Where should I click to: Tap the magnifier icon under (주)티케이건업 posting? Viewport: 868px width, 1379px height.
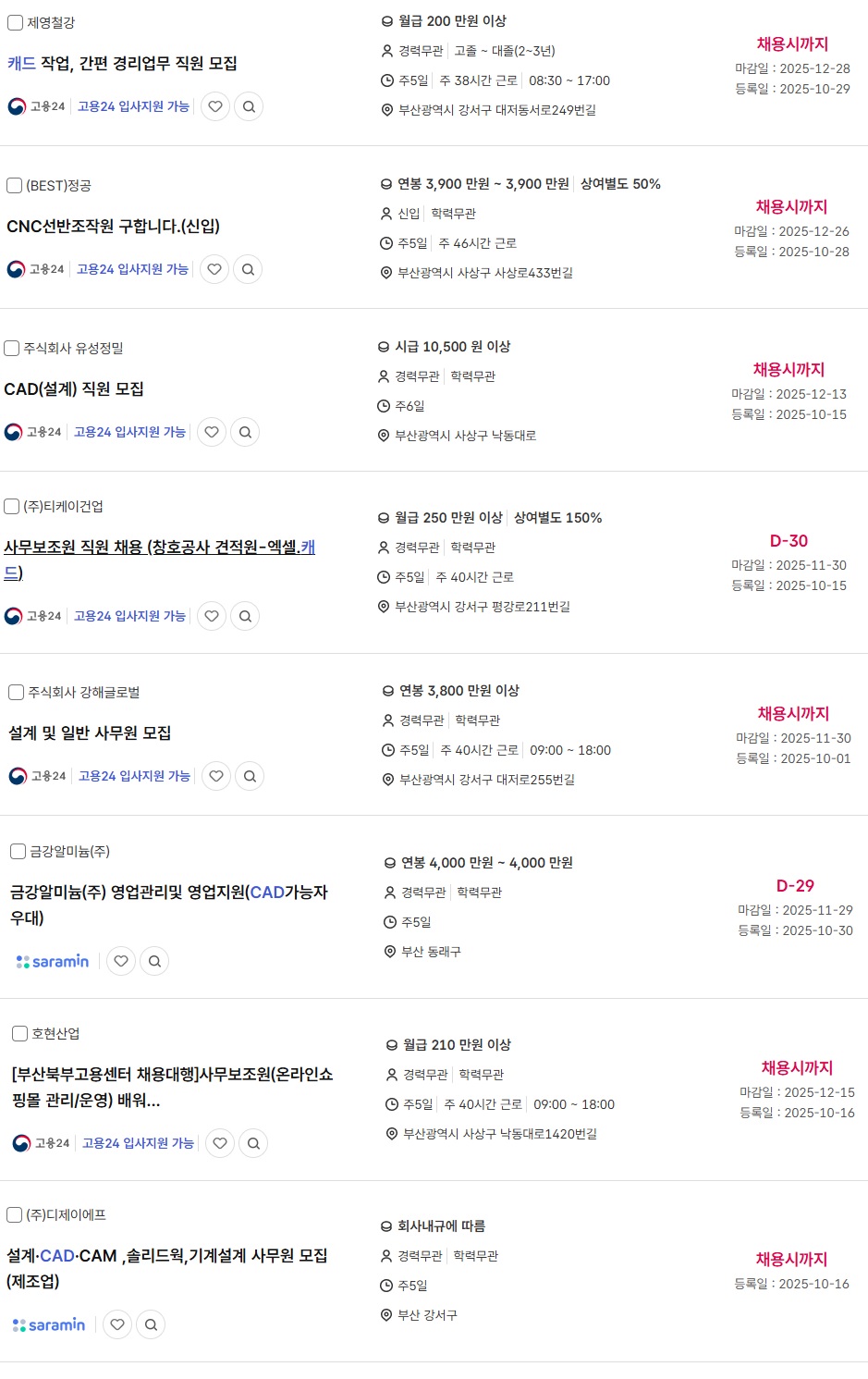click(x=245, y=616)
